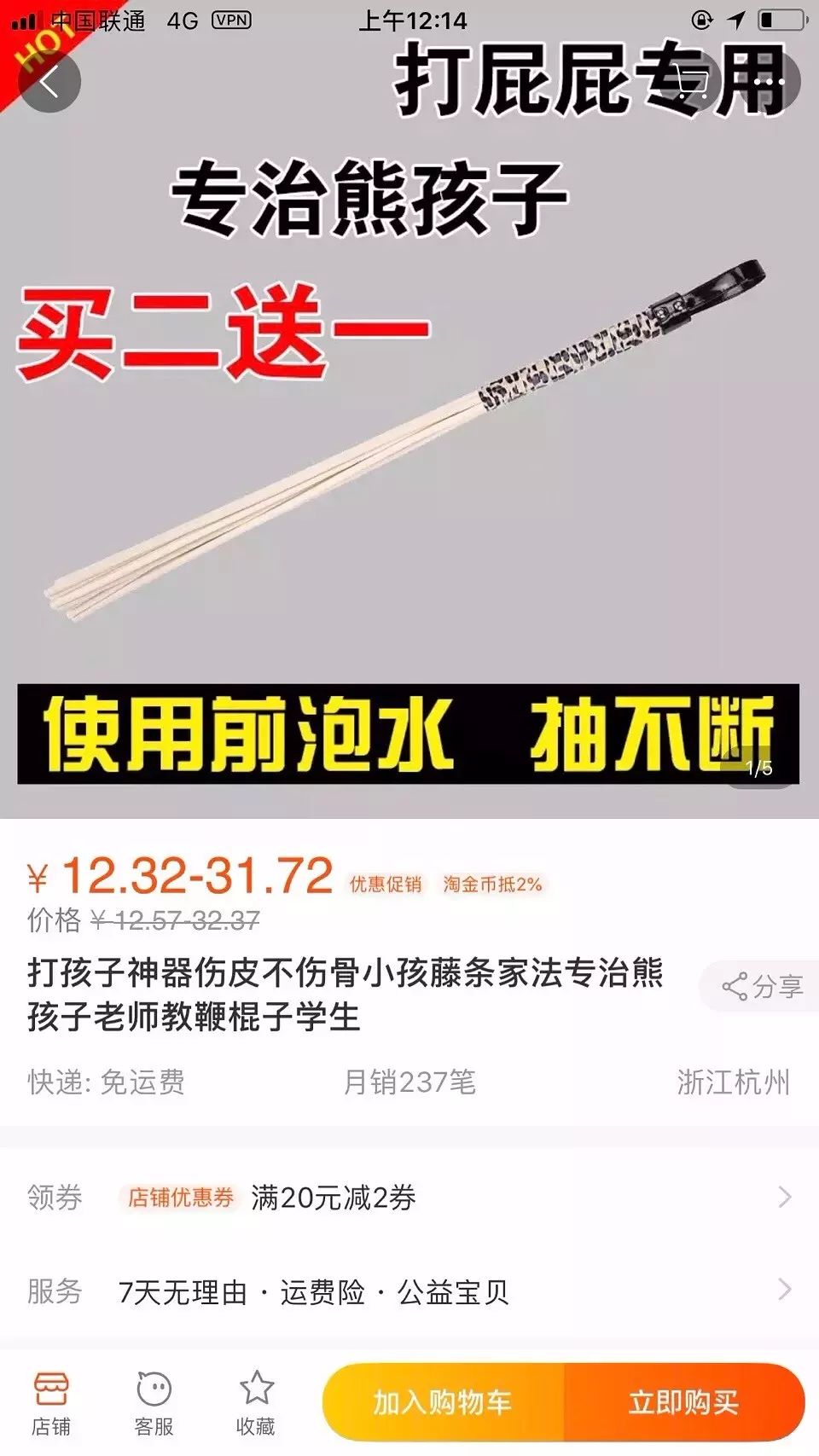Open the 领券 store coupon row
The width and height of the screenshot is (819, 1456).
tap(409, 1198)
